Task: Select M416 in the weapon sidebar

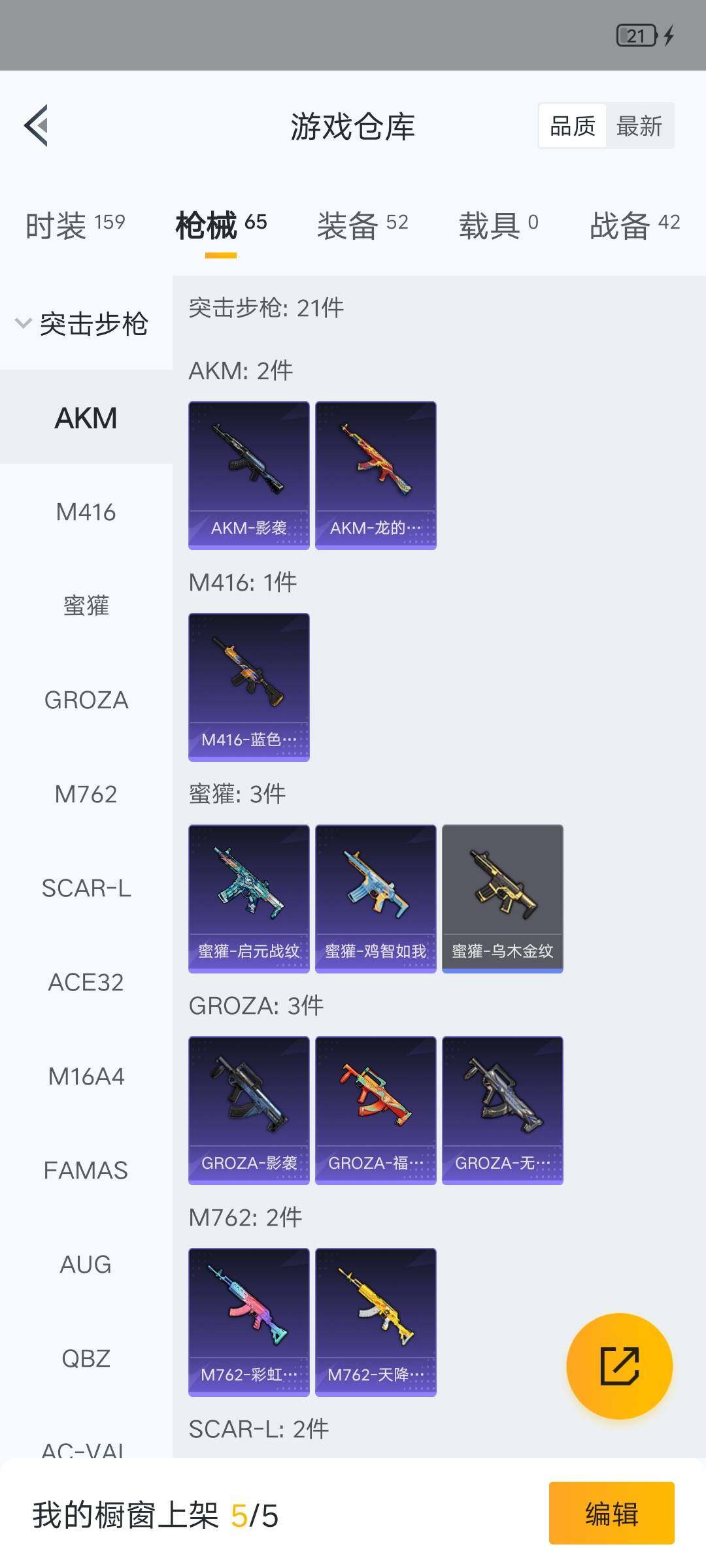Action: tap(87, 512)
